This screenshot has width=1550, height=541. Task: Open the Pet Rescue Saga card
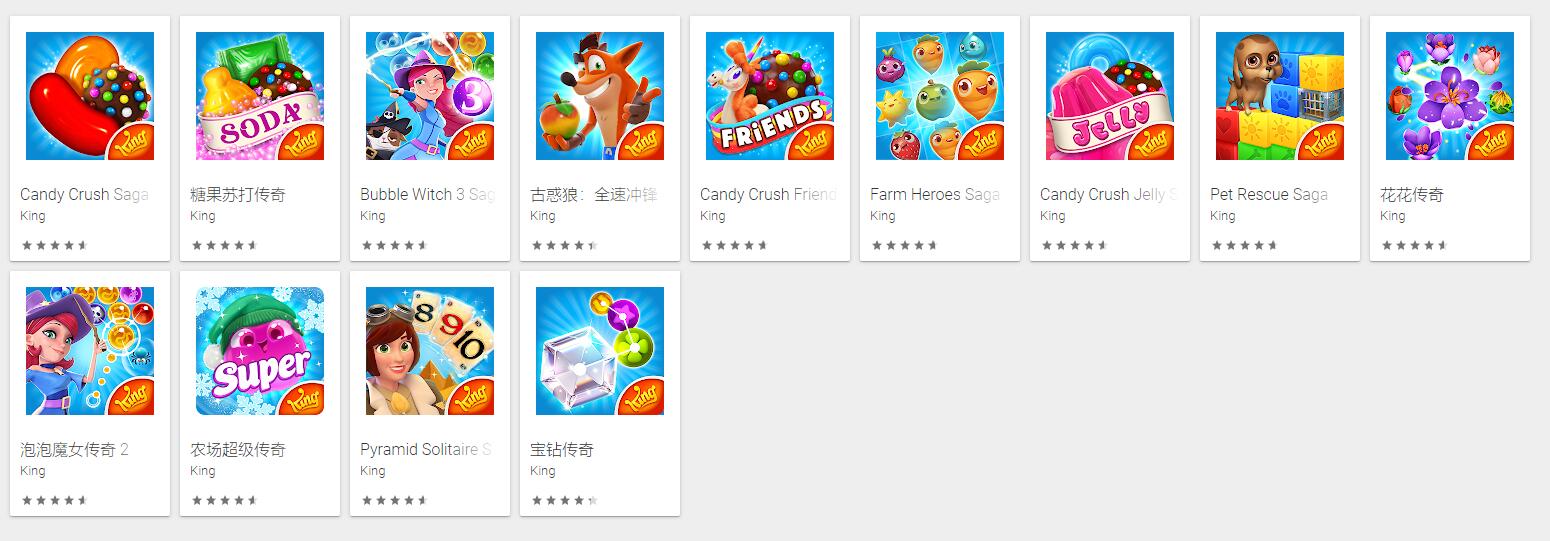1280,97
